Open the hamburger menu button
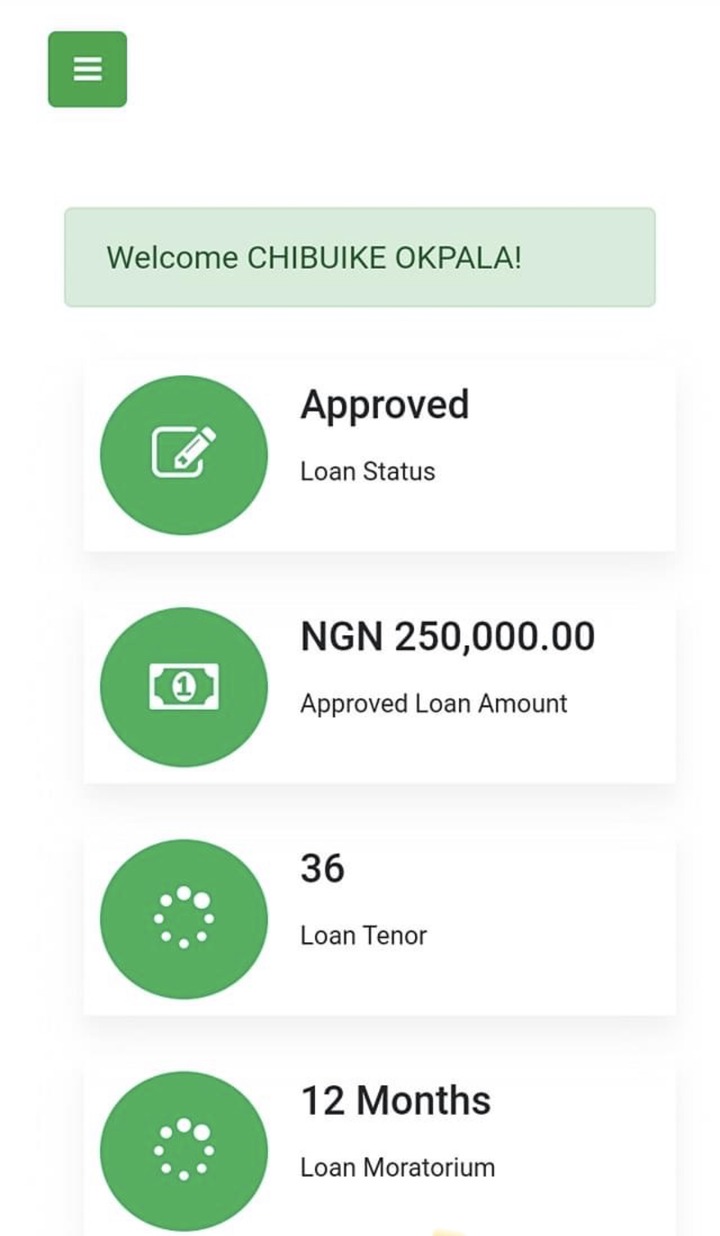This screenshot has height=1236, width=720. coord(87,69)
